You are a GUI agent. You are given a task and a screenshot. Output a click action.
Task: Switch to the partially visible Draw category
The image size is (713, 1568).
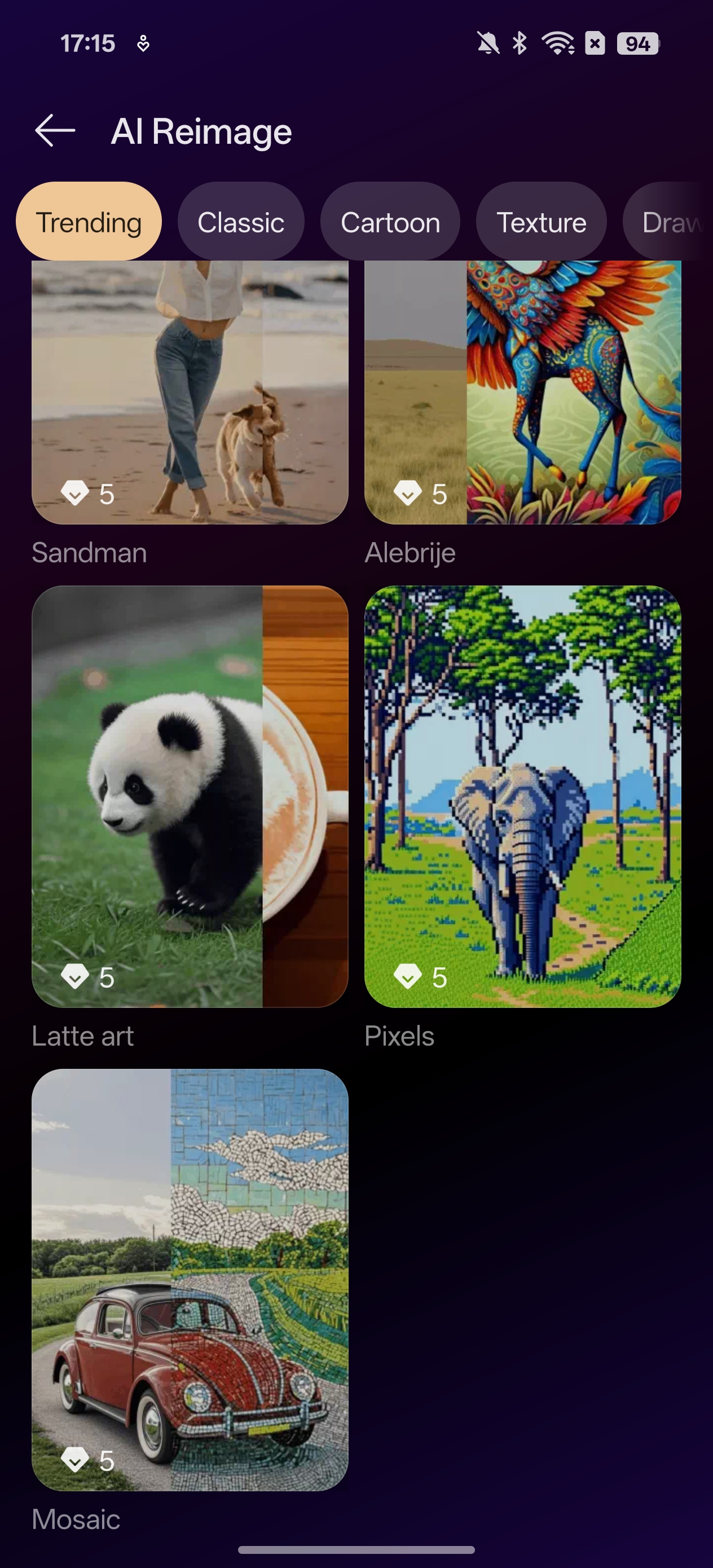[668, 222]
